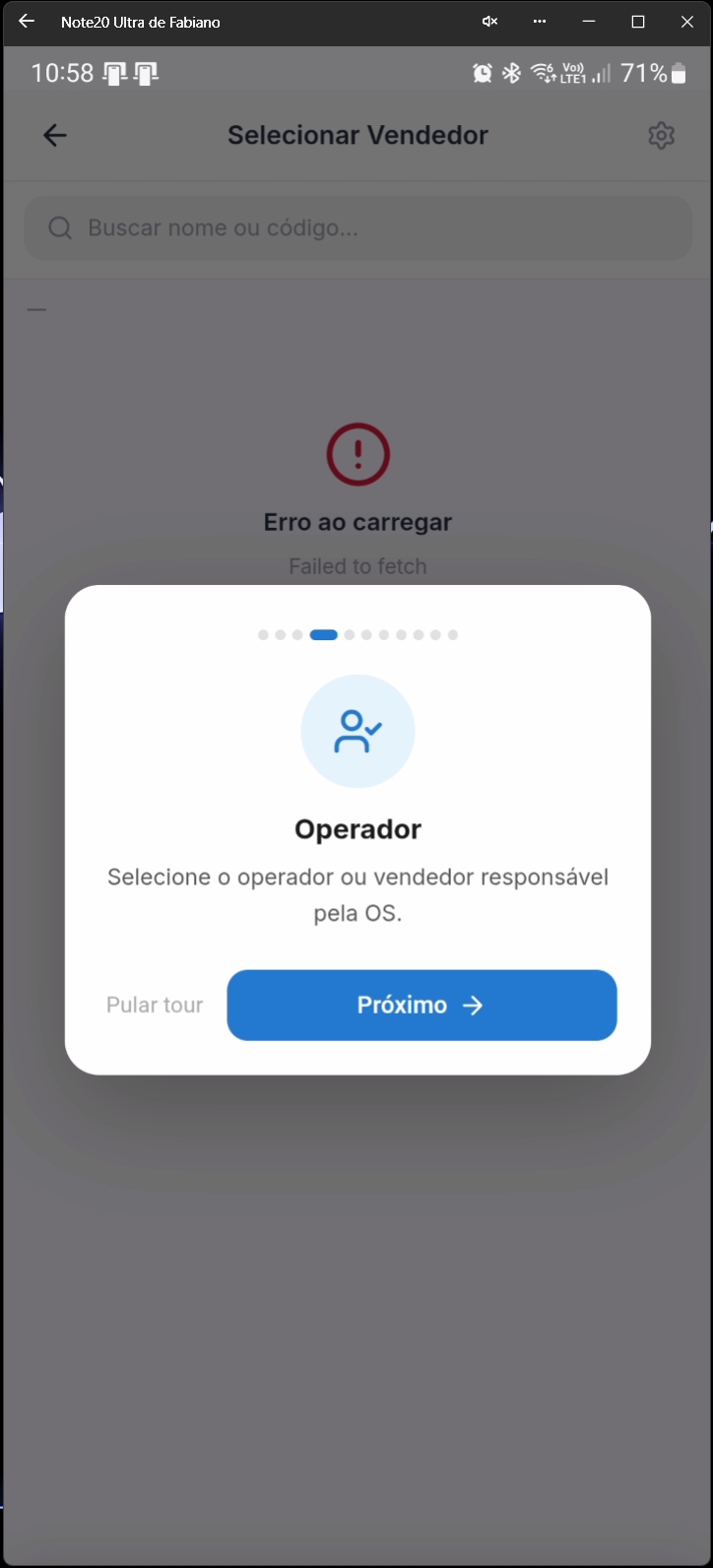
Task: Go to the next tour step with Próximo
Action: [x=421, y=1005]
